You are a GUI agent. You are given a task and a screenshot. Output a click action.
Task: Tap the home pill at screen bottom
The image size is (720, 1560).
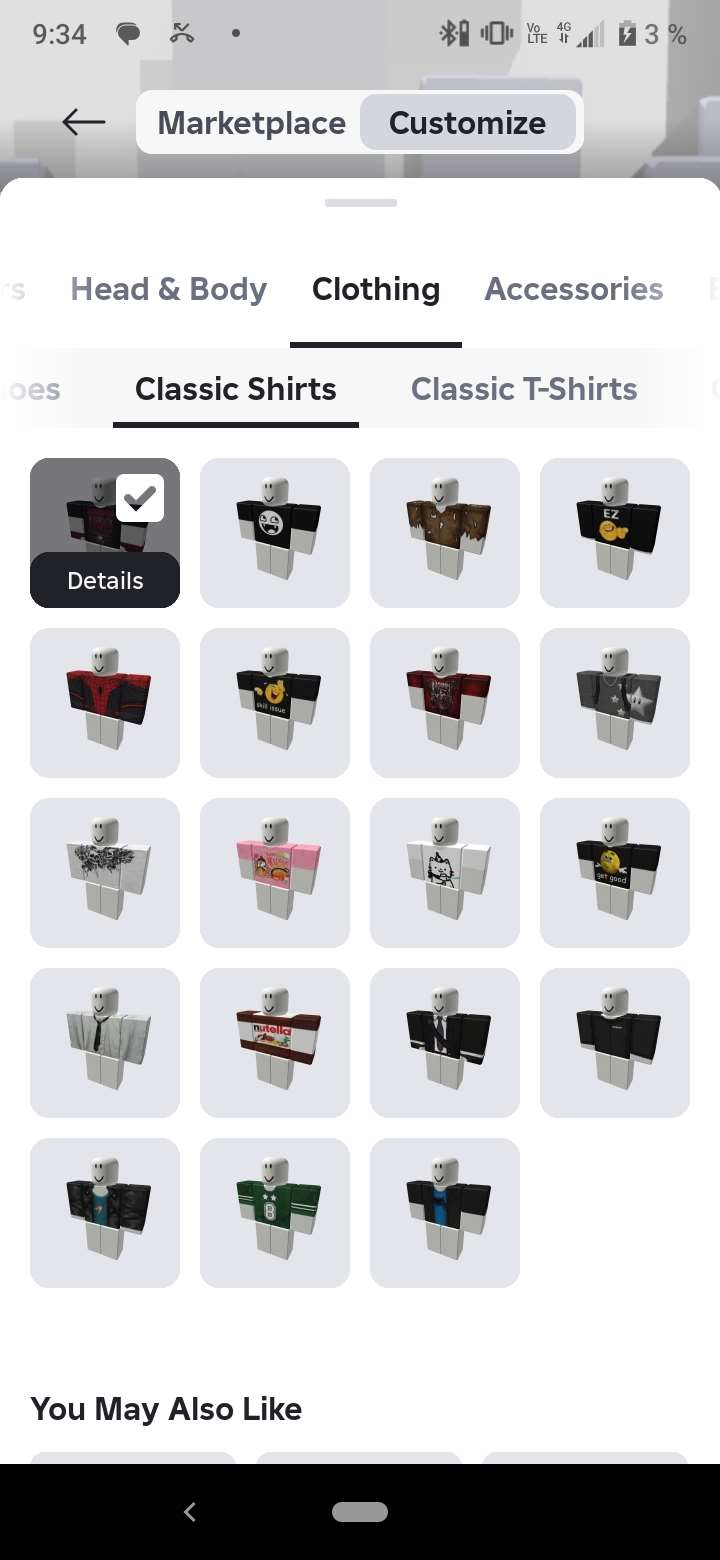360,1512
